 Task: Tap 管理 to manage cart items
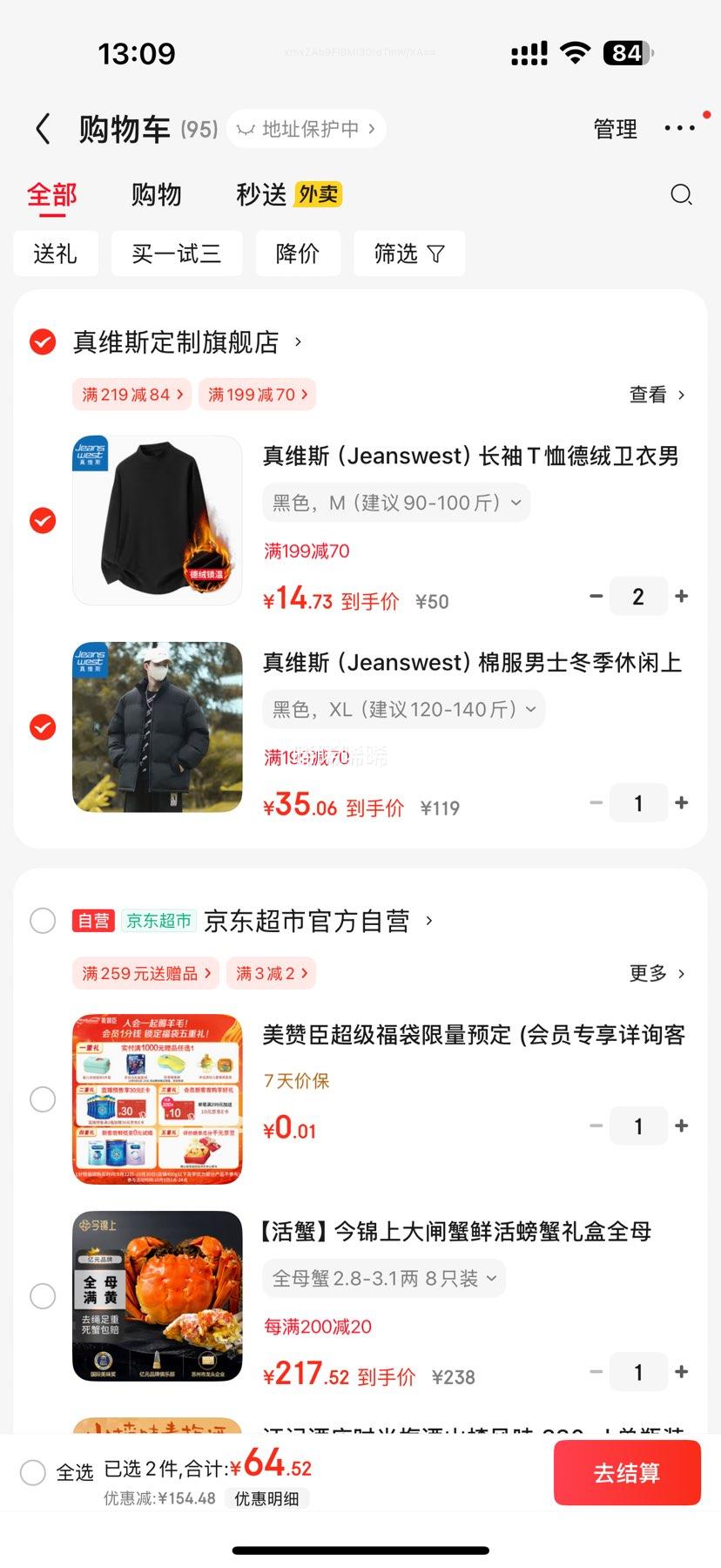tap(615, 129)
